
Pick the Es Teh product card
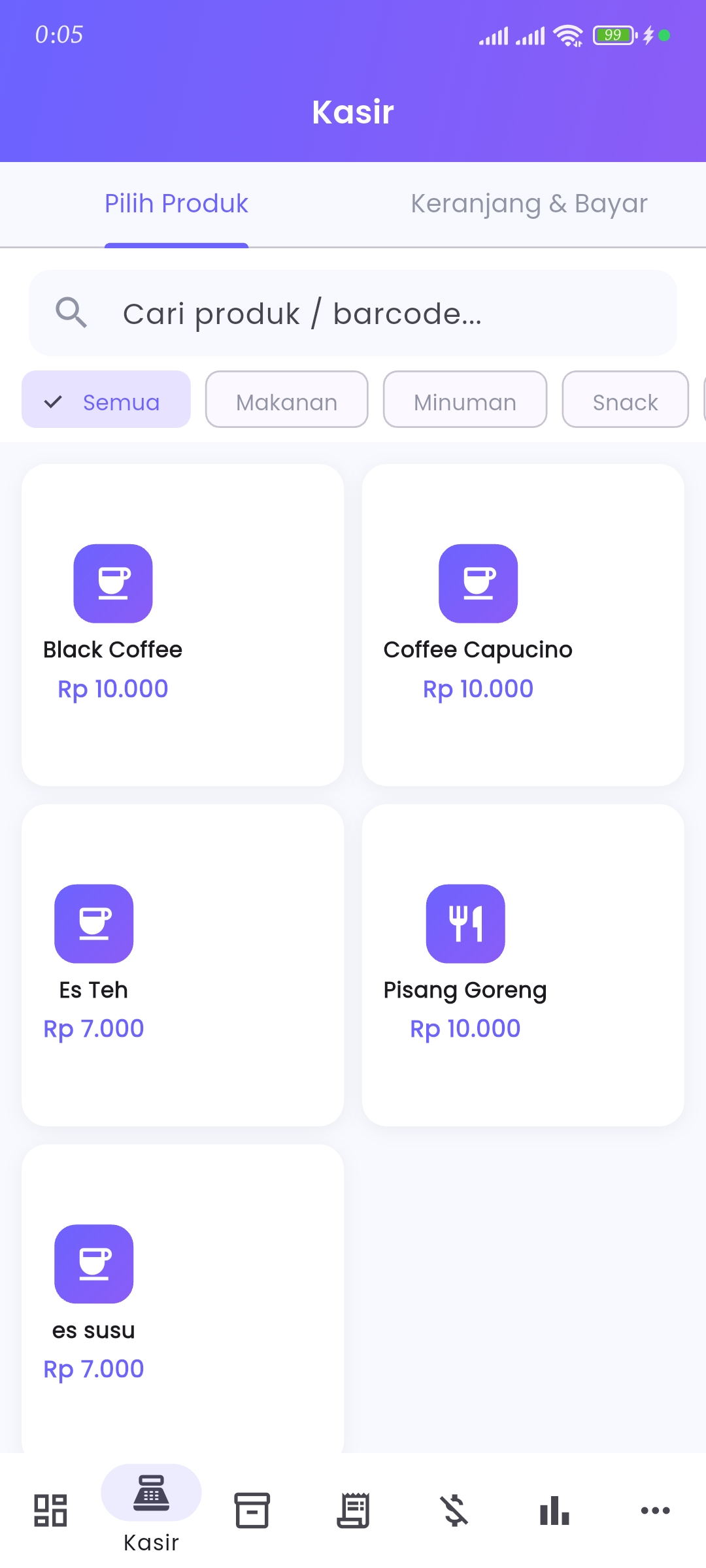(182, 965)
